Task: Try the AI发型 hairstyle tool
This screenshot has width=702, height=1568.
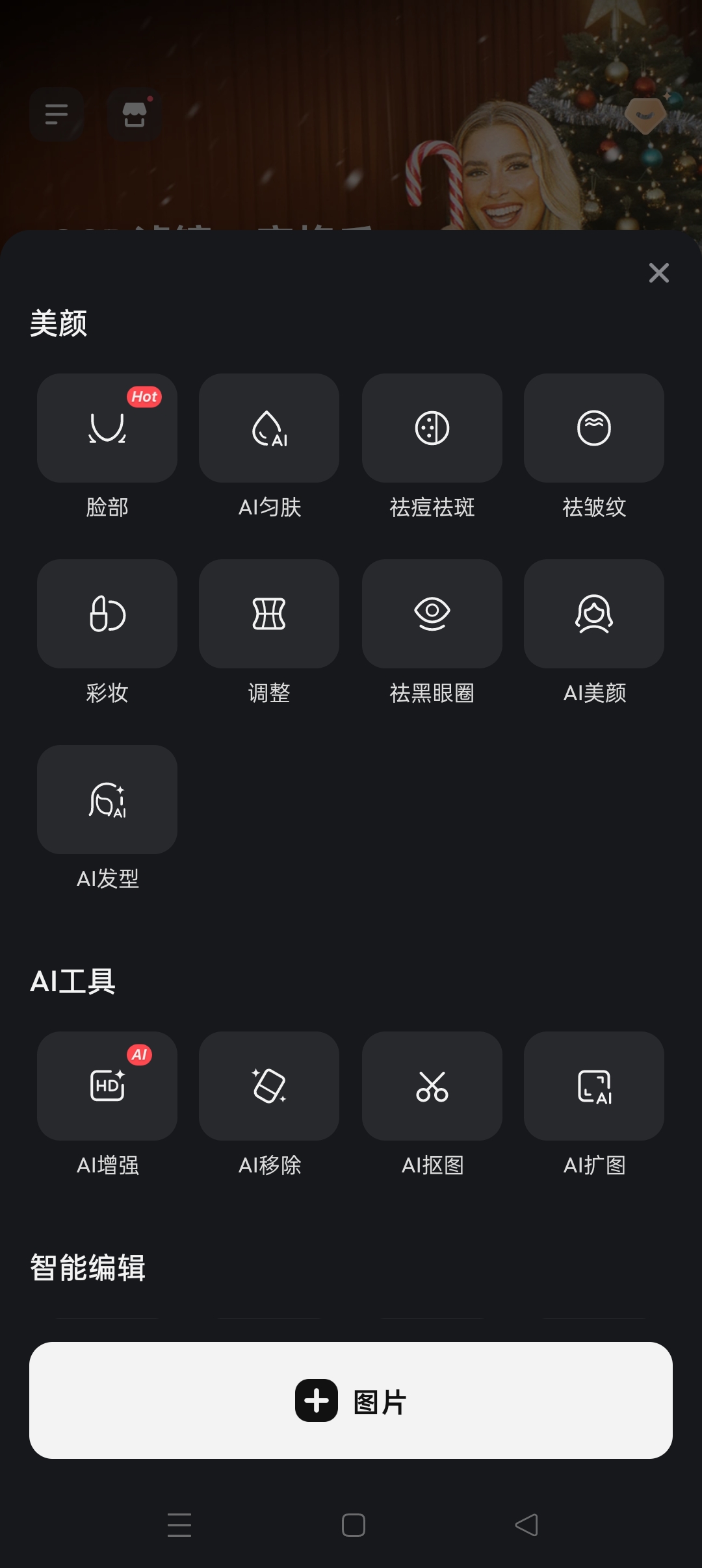Action: coord(107,800)
